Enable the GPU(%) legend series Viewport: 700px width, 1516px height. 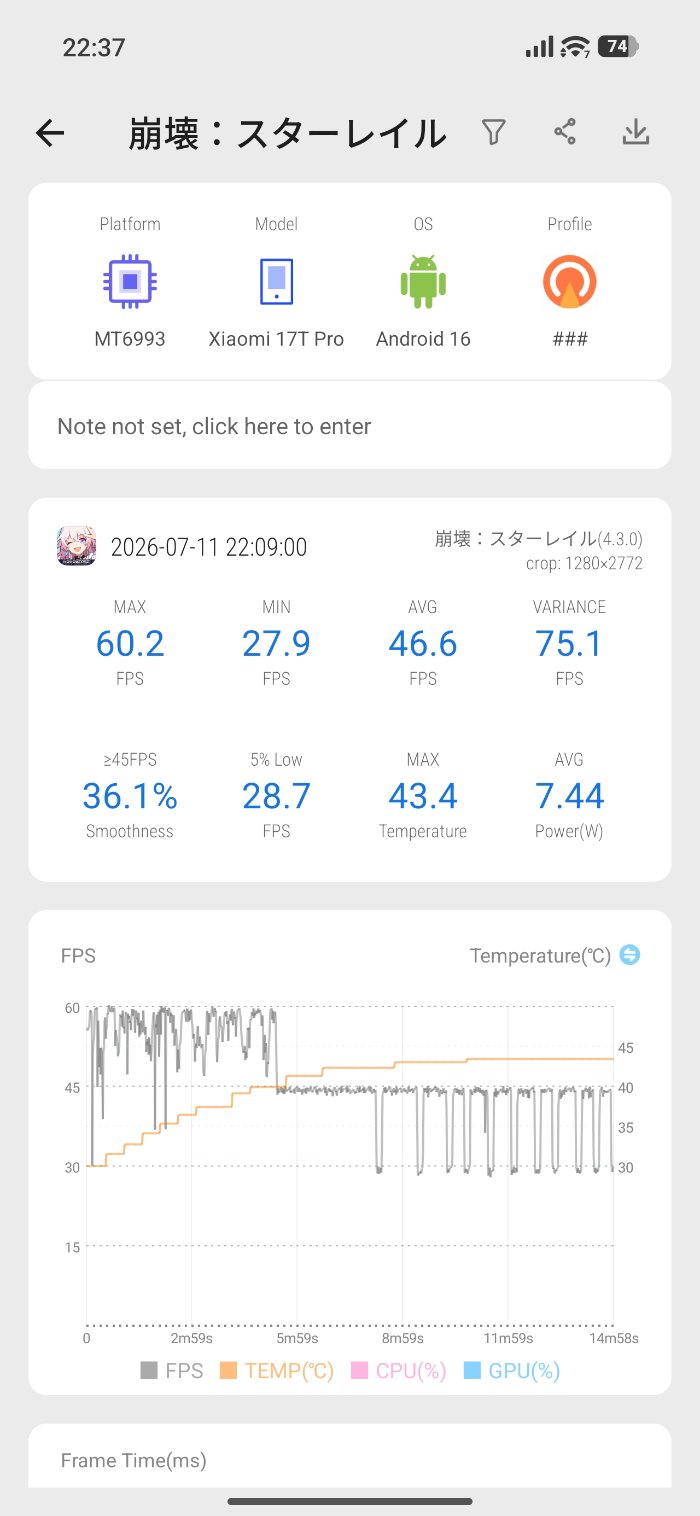coord(511,1371)
